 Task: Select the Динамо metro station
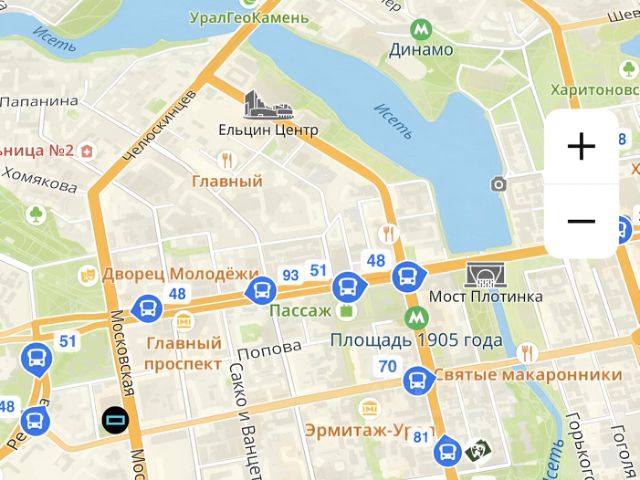421,28
